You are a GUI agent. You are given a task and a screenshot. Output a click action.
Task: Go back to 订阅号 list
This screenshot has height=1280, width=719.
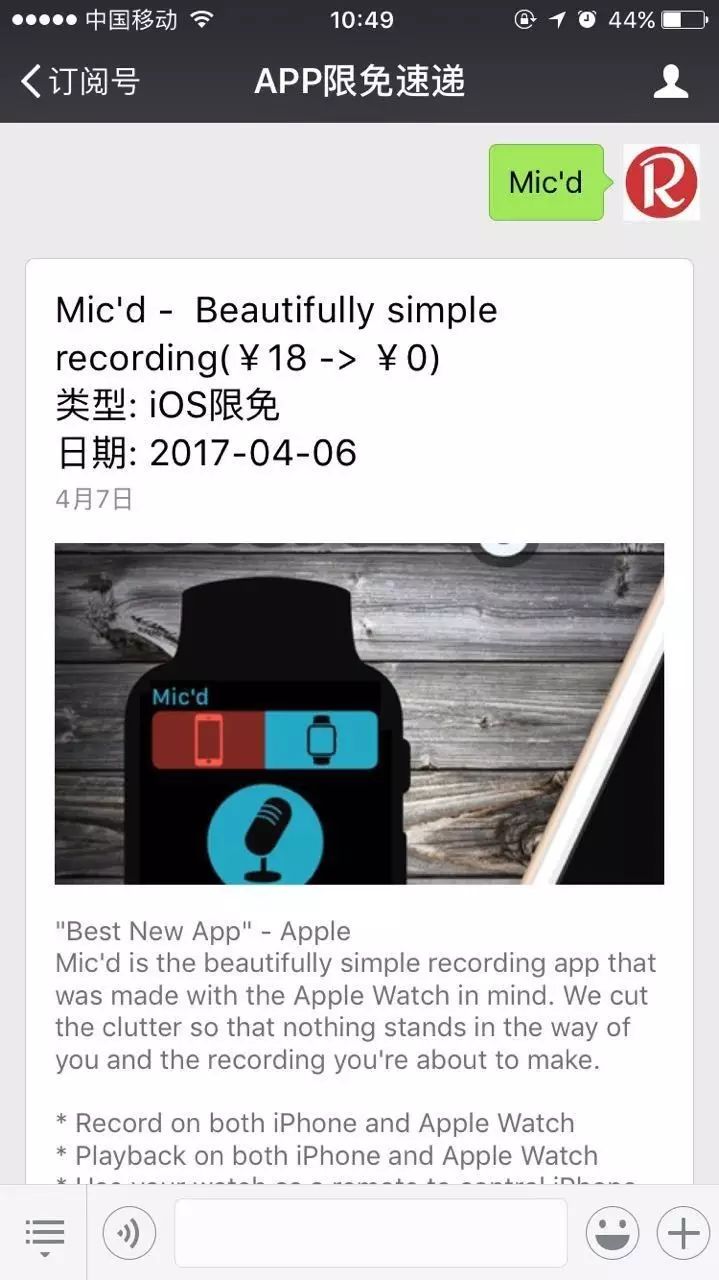(78, 81)
